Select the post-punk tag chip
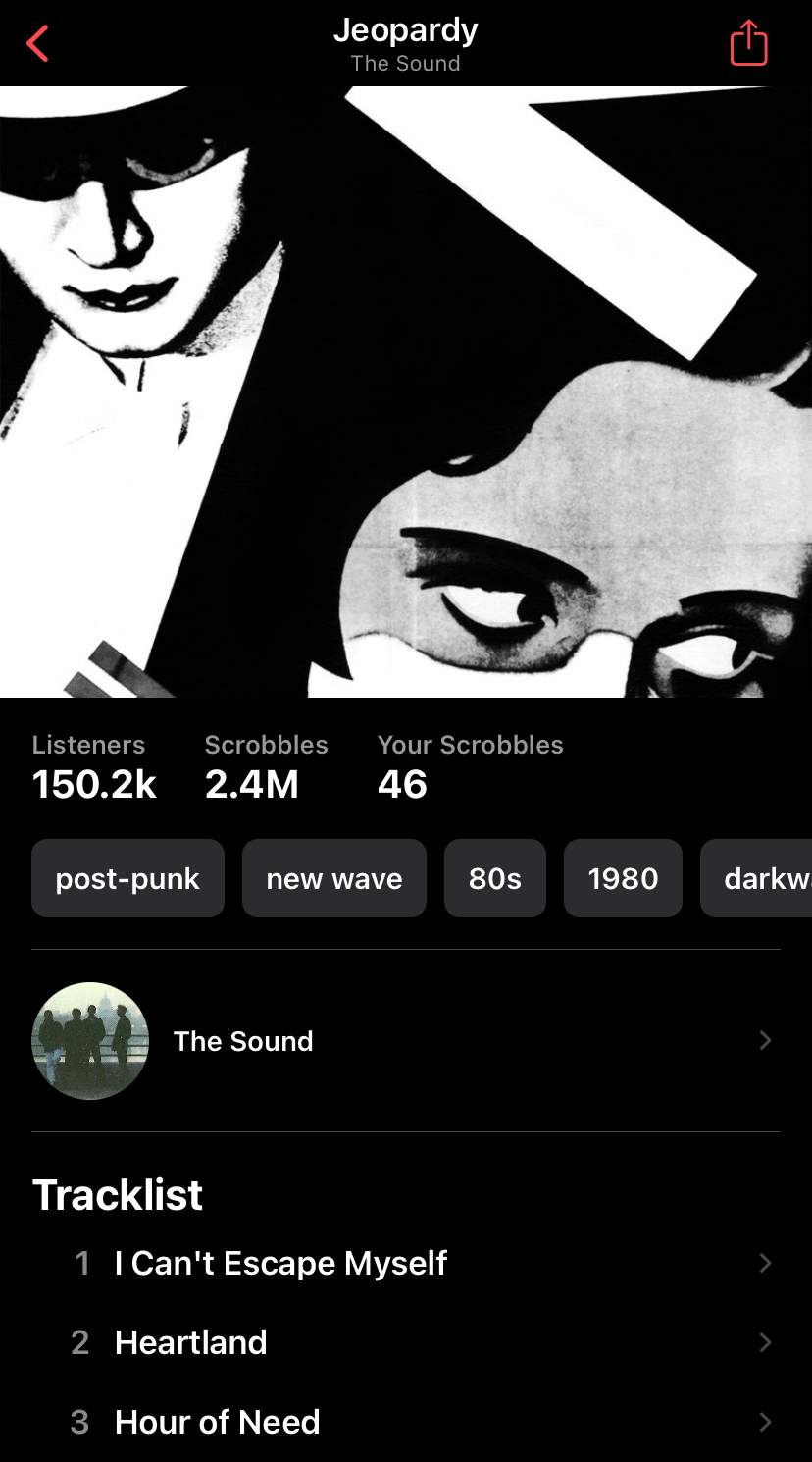This screenshot has width=812, height=1462. 127,878
